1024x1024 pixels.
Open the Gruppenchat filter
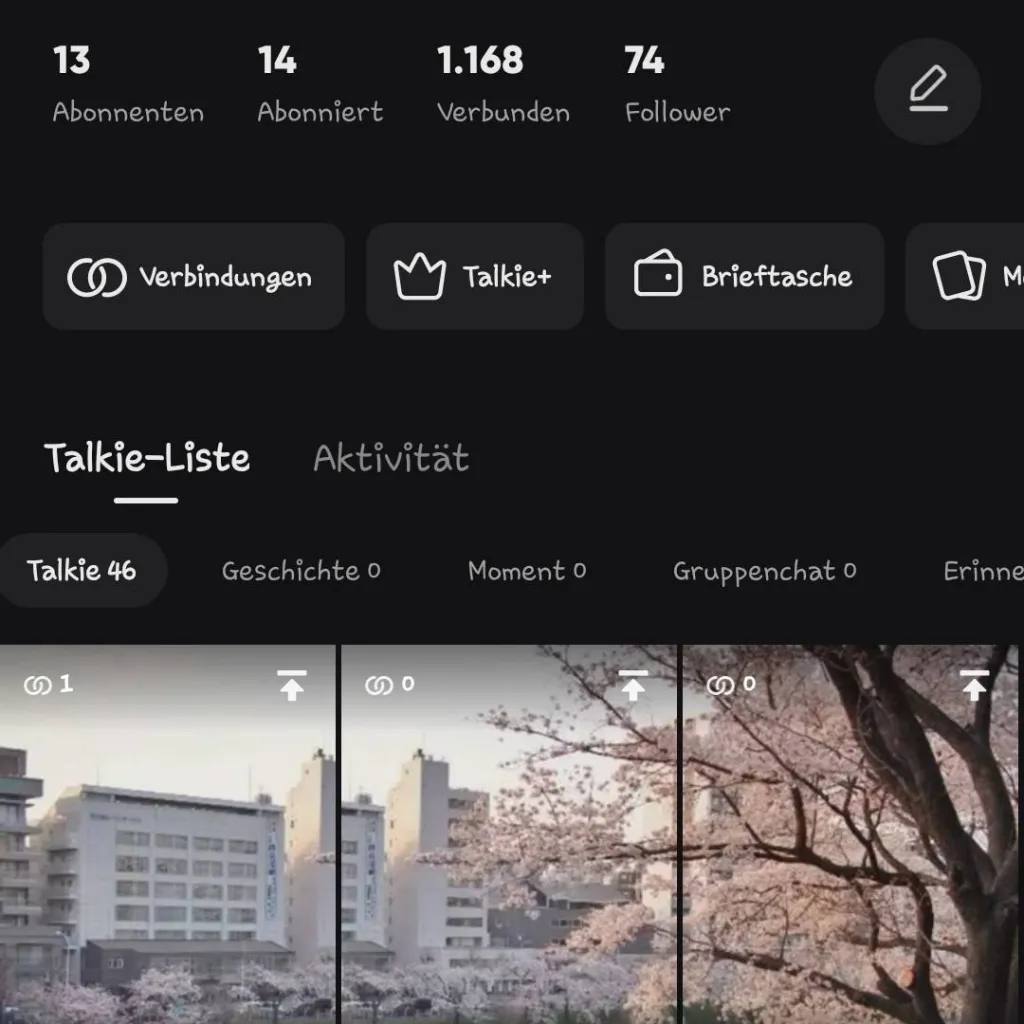pyautogui.click(x=764, y=571)
